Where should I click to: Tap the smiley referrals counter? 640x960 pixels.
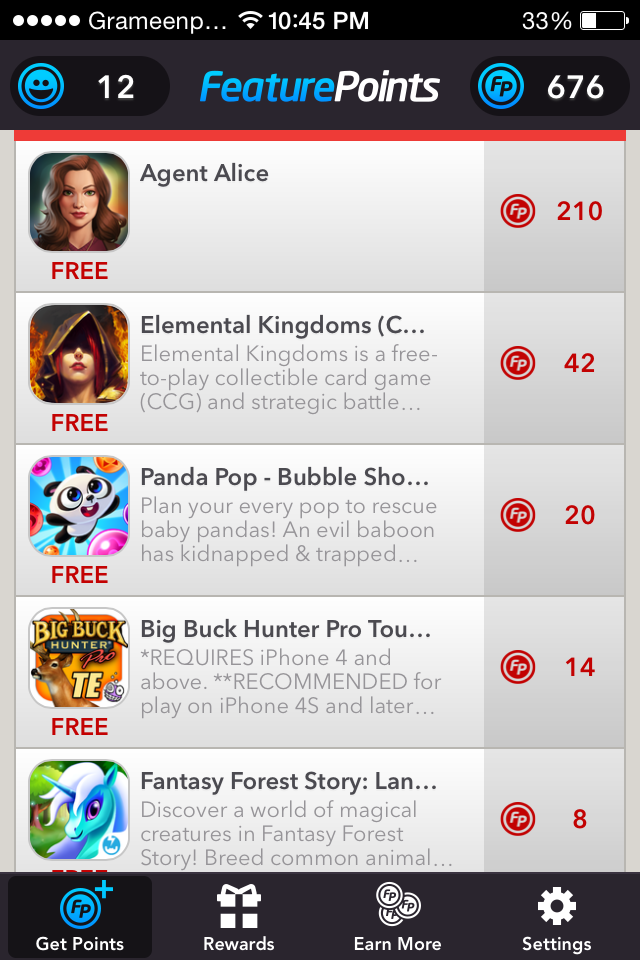pyautogui.click(x=88, y=87)
